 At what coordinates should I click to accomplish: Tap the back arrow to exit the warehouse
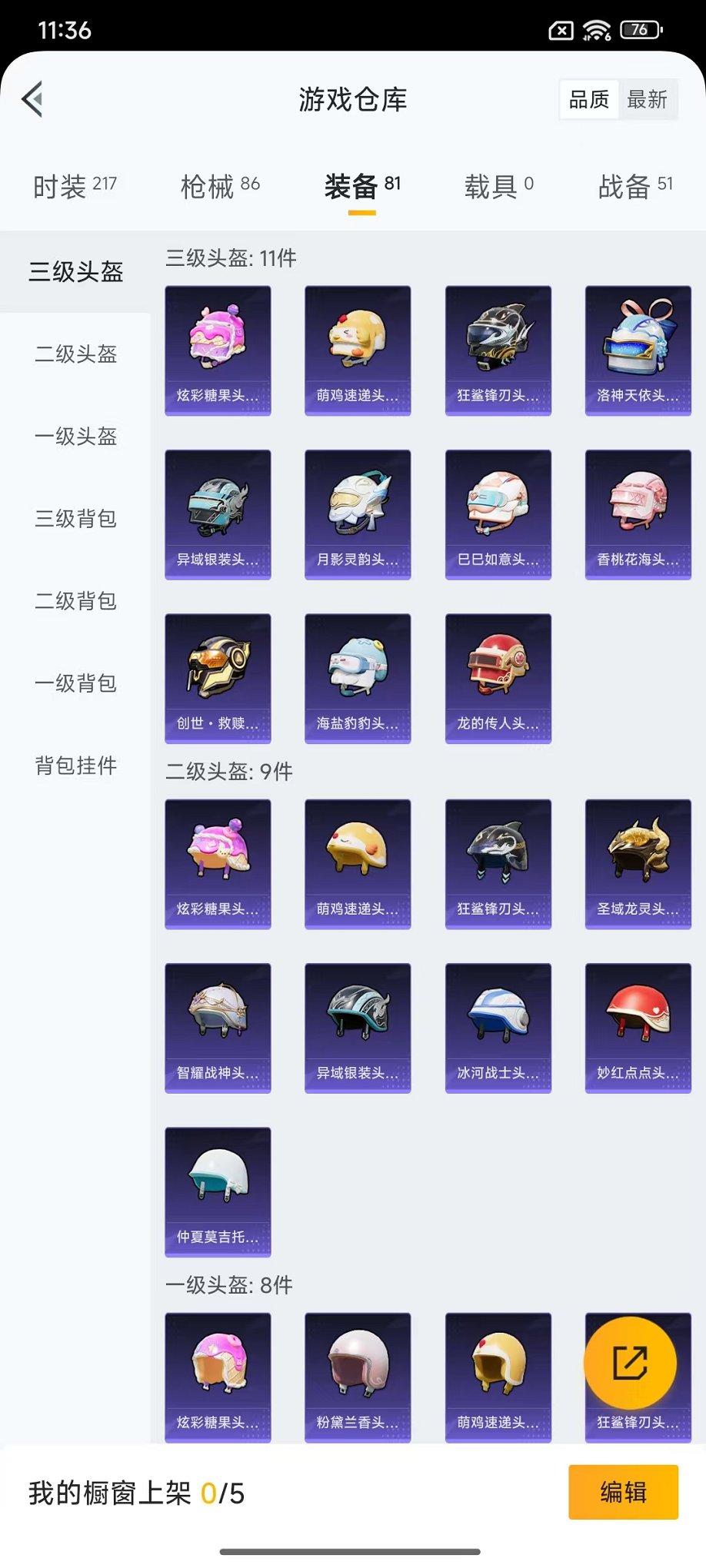(31, 100)
